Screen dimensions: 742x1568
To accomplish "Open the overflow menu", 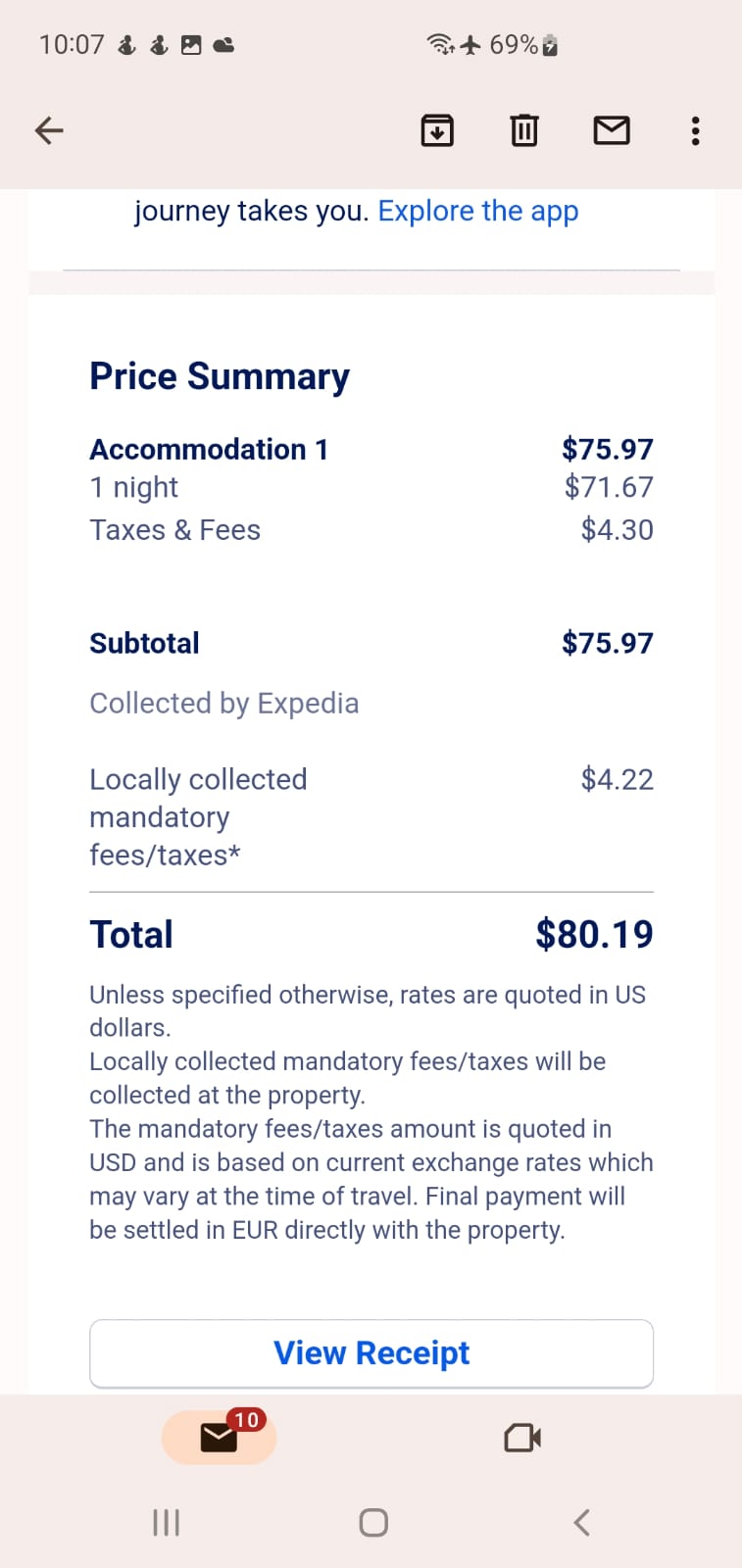I will (696, 130).
